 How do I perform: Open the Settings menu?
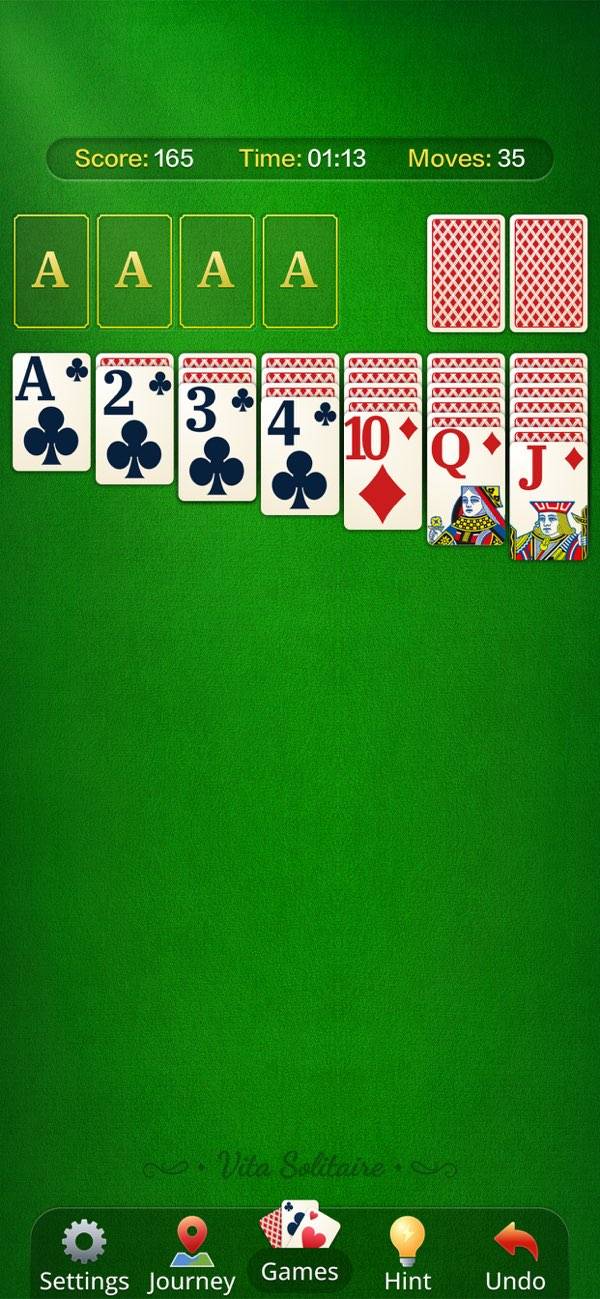point(84,1255)
